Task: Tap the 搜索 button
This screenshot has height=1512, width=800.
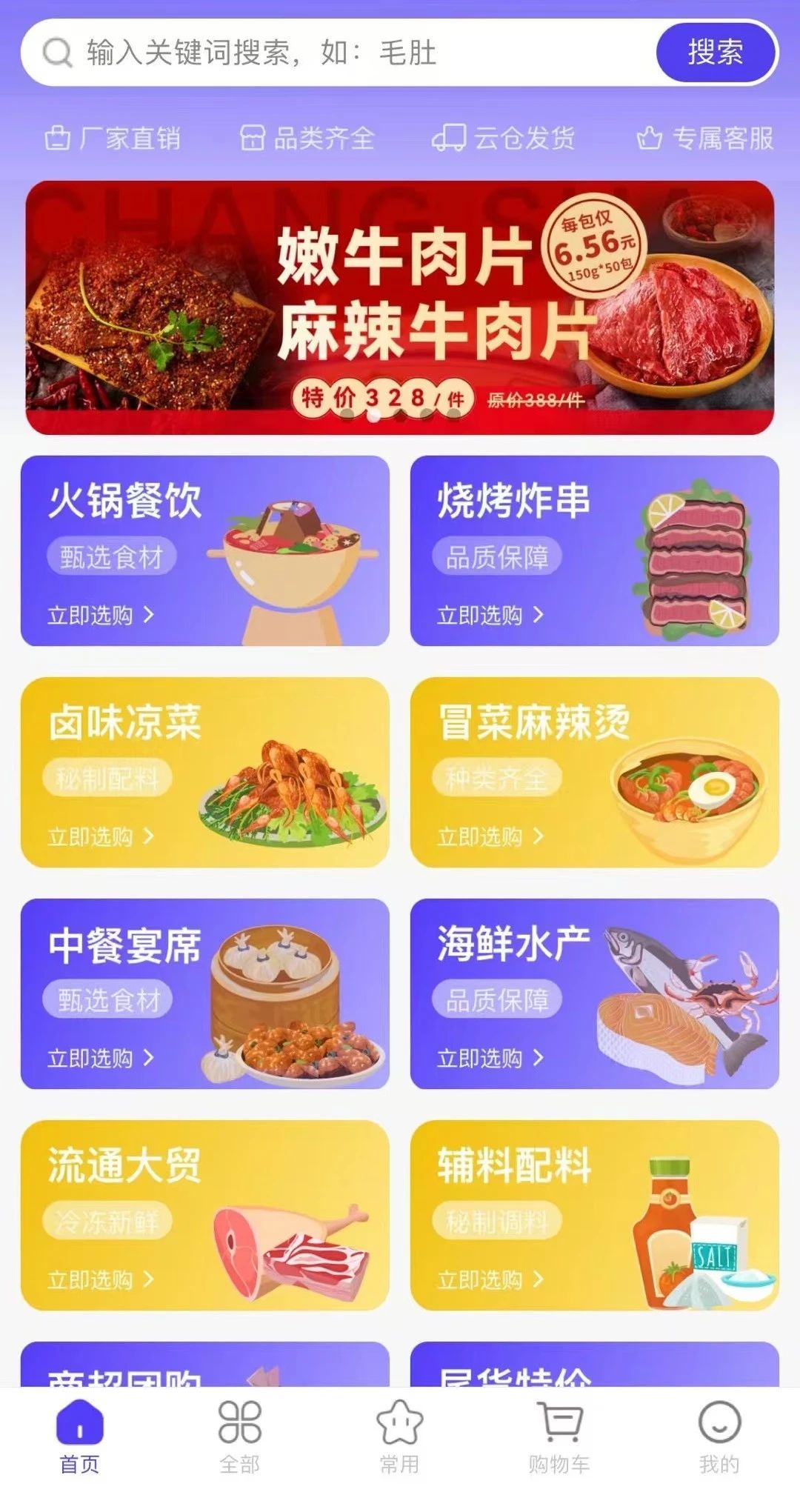Action: (715, 53)
